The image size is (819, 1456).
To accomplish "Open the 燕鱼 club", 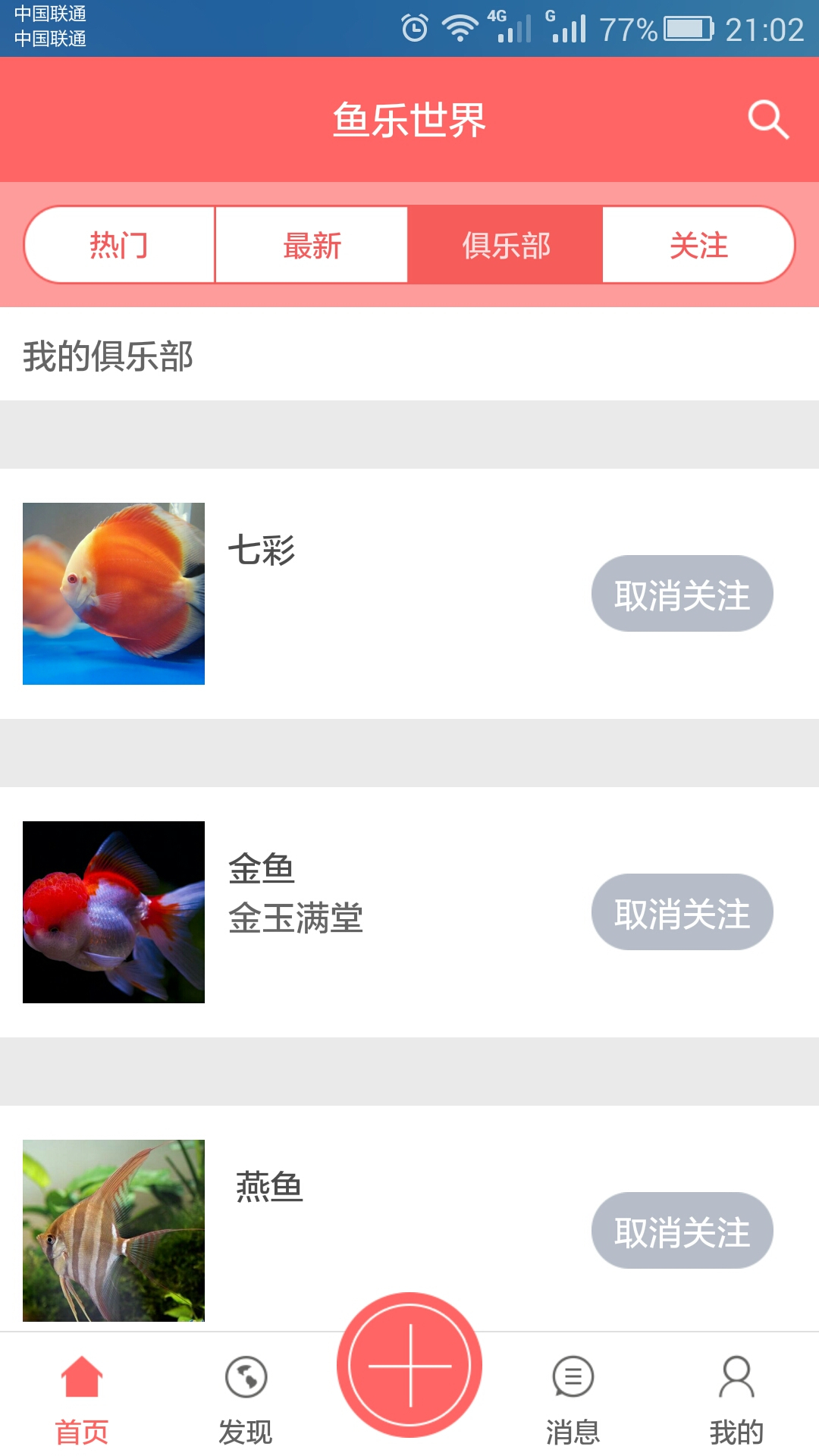I will coord(269,1187).
